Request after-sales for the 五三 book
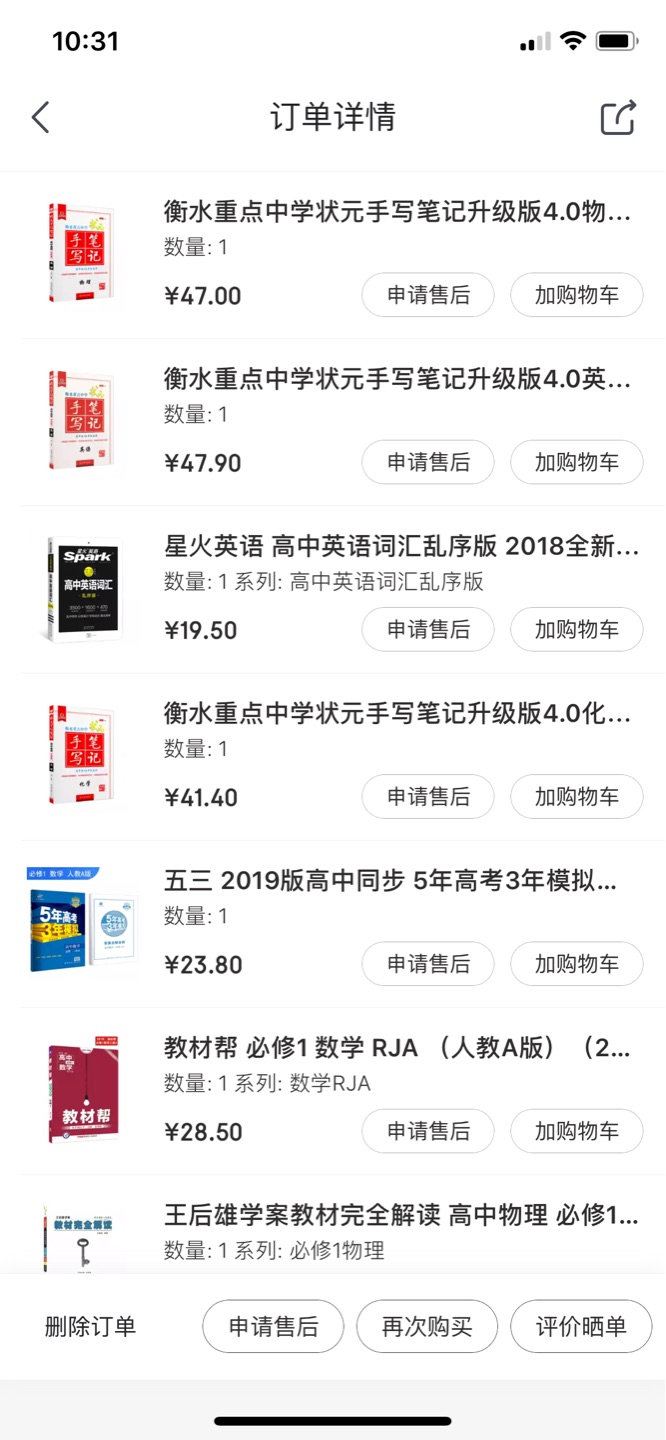The image size is (666, 1440). pyautogui.click(x=428, y=964)
